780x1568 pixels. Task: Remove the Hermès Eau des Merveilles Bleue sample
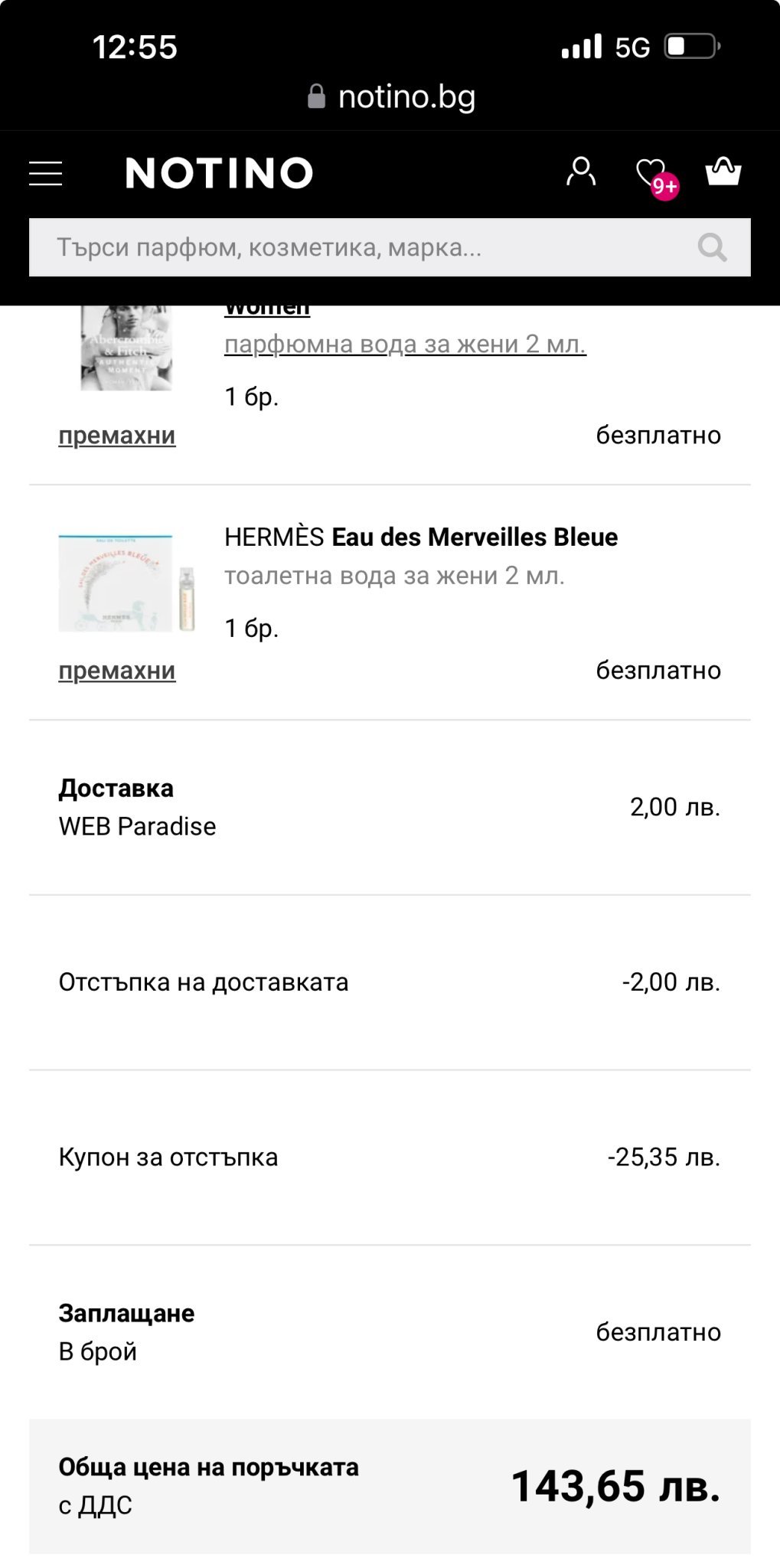point(117,671)
